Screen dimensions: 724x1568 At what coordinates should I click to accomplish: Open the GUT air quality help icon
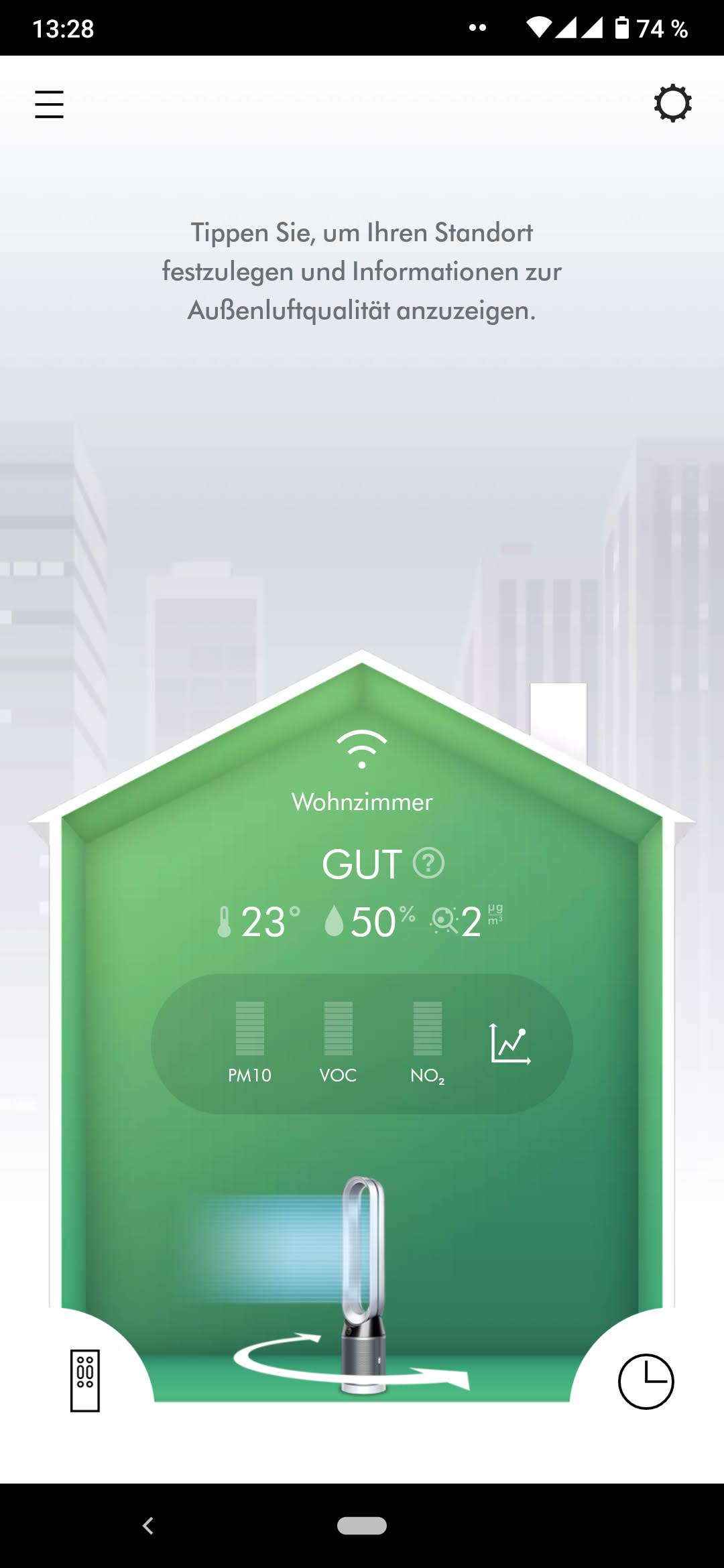[428, 863]
